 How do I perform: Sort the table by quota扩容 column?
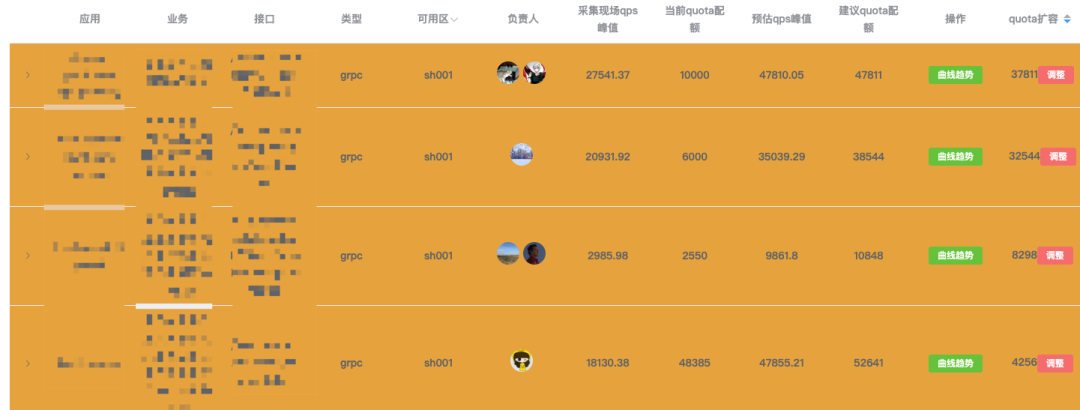pos(1067,20)
